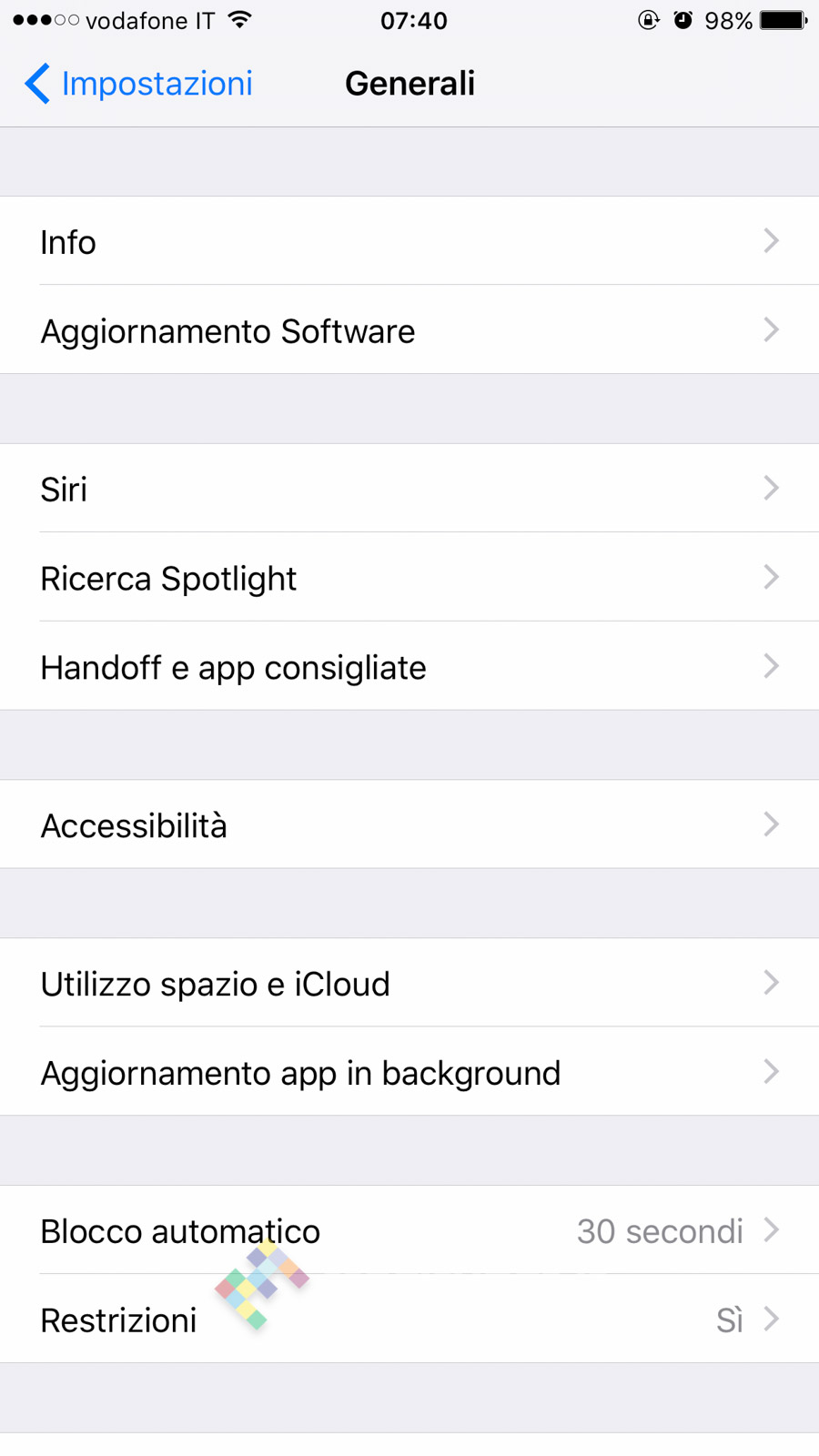Open the Info row
Image resolution: width=819 pixels, height=1456 pixels.
[x=409, y=241]
